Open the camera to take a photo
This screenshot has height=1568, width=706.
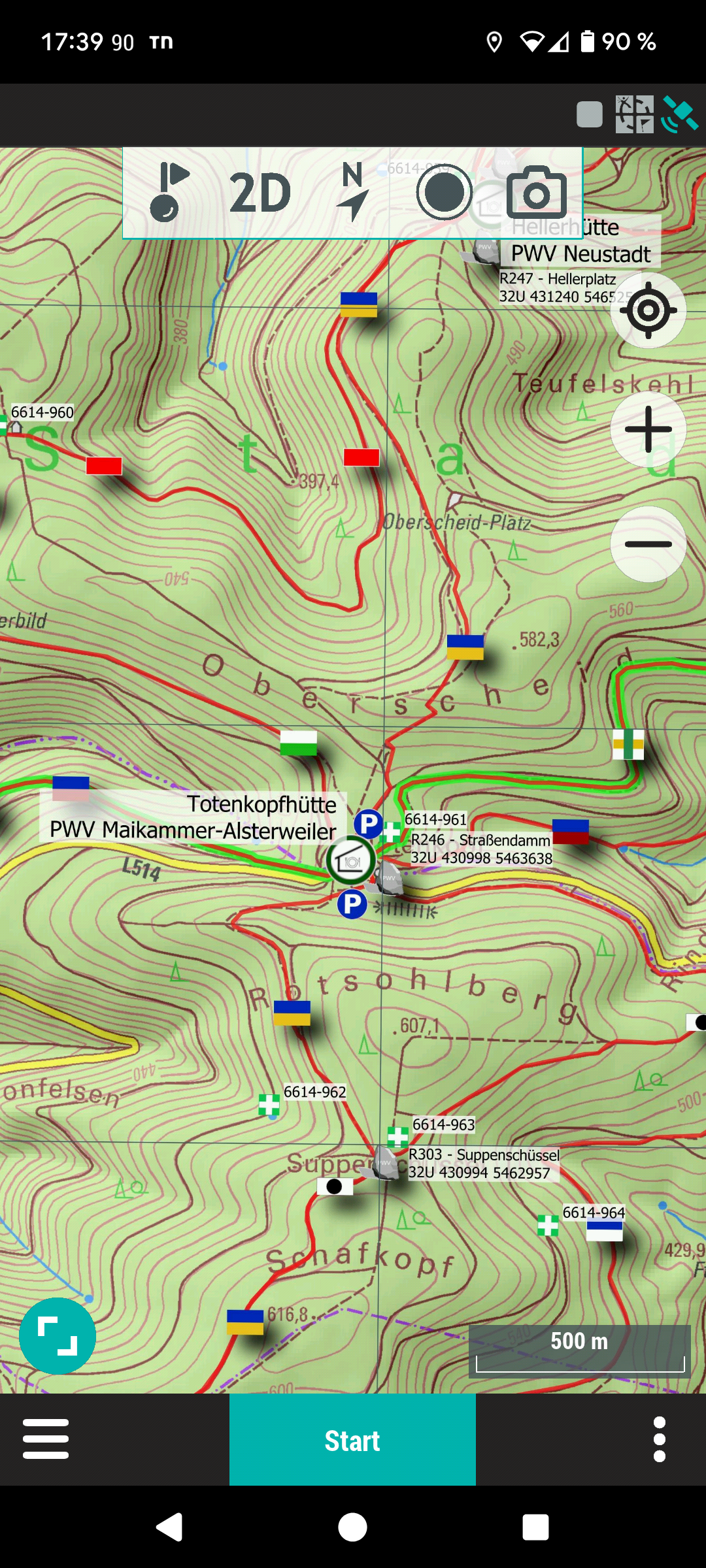coord(536,193)
